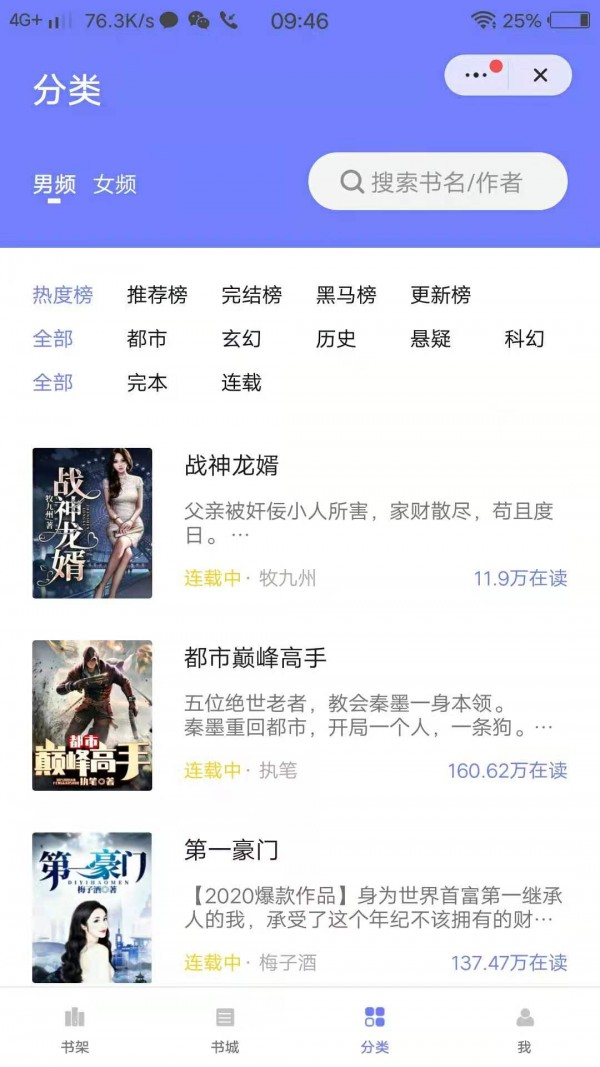Choose the 推荐榜 ranking
Image resolution: width=600 pixels, height=1067 pixels.
click(x=157, y=295)
